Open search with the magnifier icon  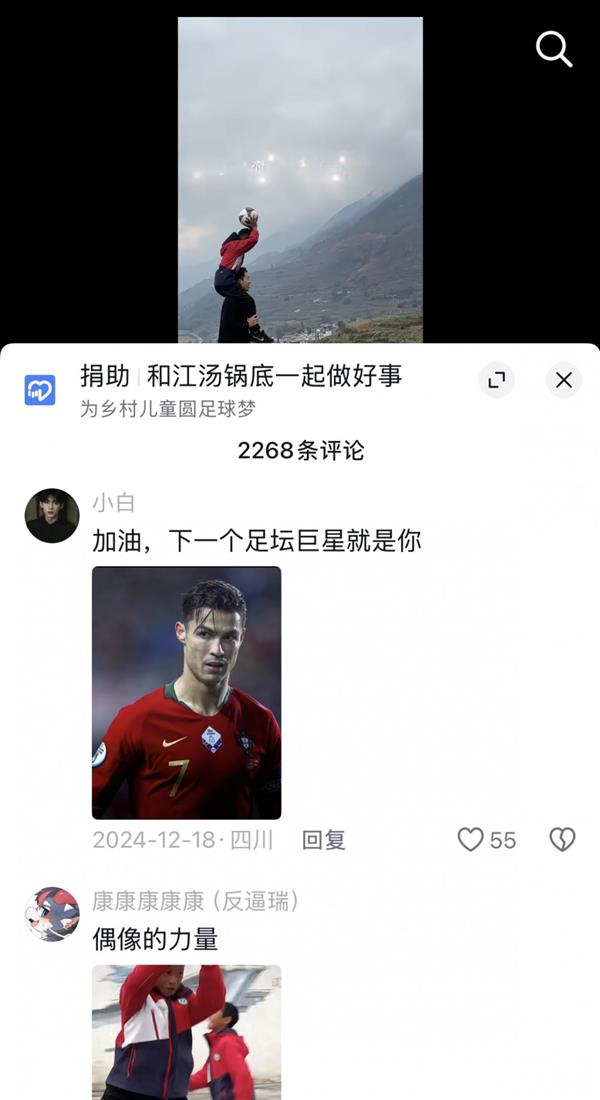point(554,50)
